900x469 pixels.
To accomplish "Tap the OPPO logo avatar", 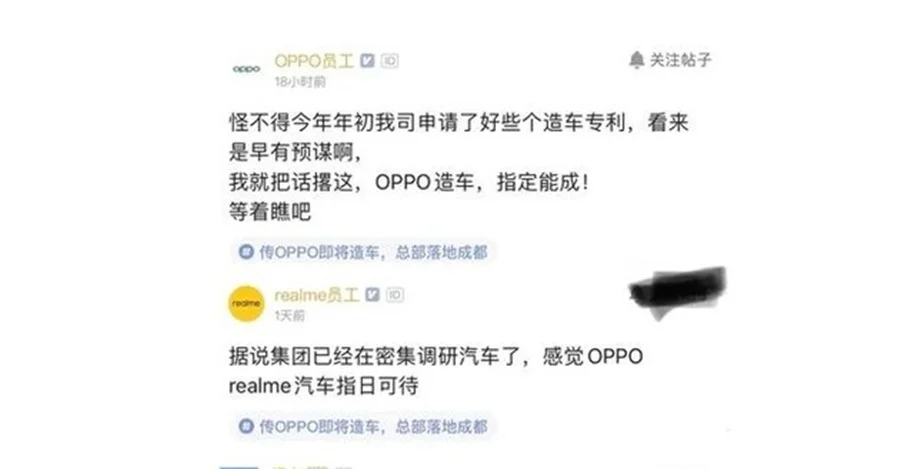I will pos(246,68).
